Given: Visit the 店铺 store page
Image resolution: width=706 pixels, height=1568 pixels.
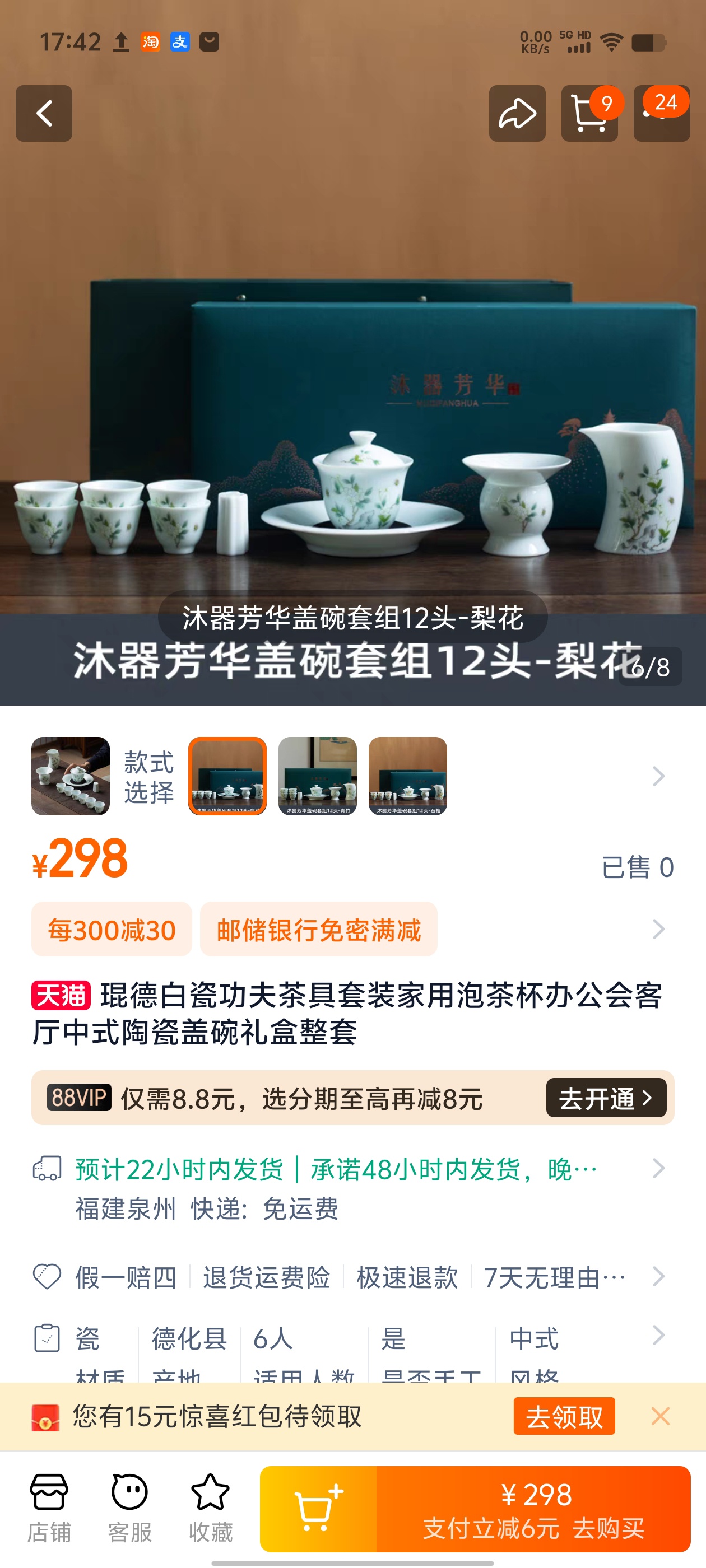Looking at the screenshot, I should (49, 1508).
